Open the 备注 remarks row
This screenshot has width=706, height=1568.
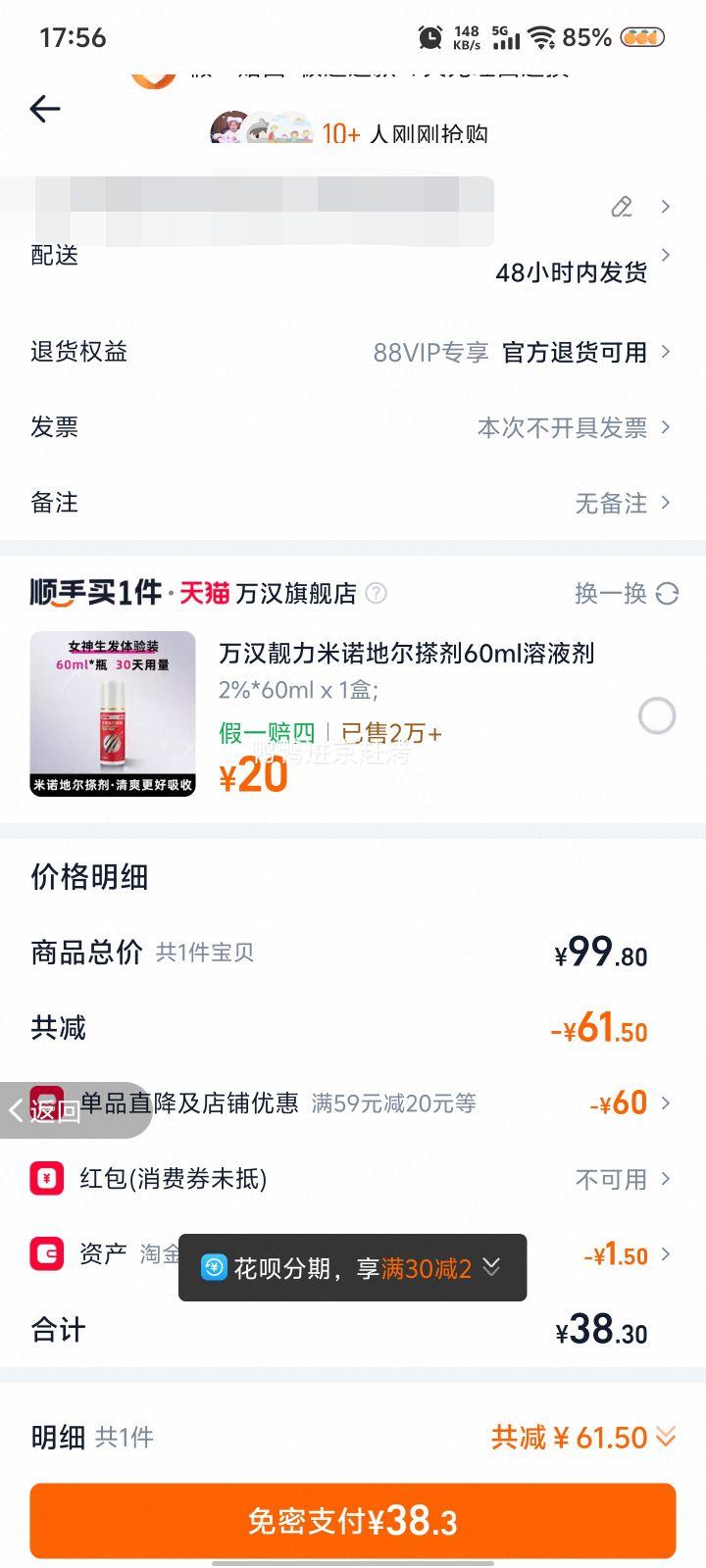pos(353,504)
